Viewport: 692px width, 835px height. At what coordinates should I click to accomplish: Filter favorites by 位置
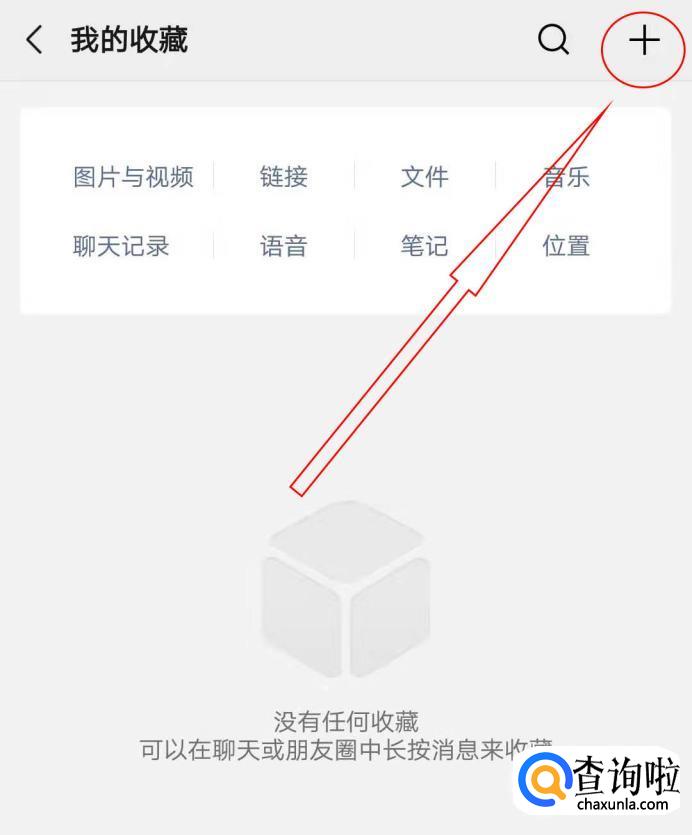[x=566, y=245]
